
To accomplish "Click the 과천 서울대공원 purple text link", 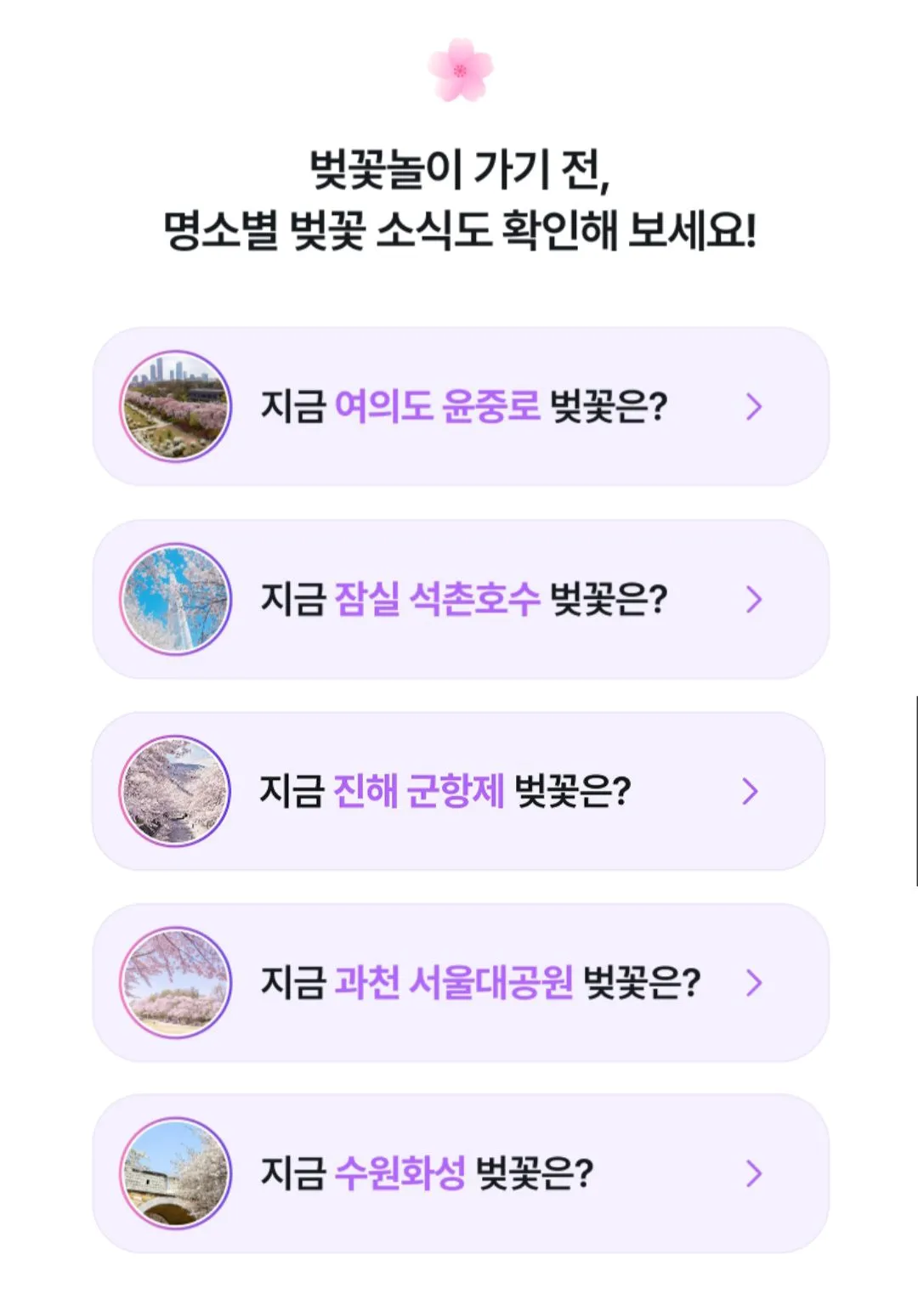I will click(x=452, y=983).
